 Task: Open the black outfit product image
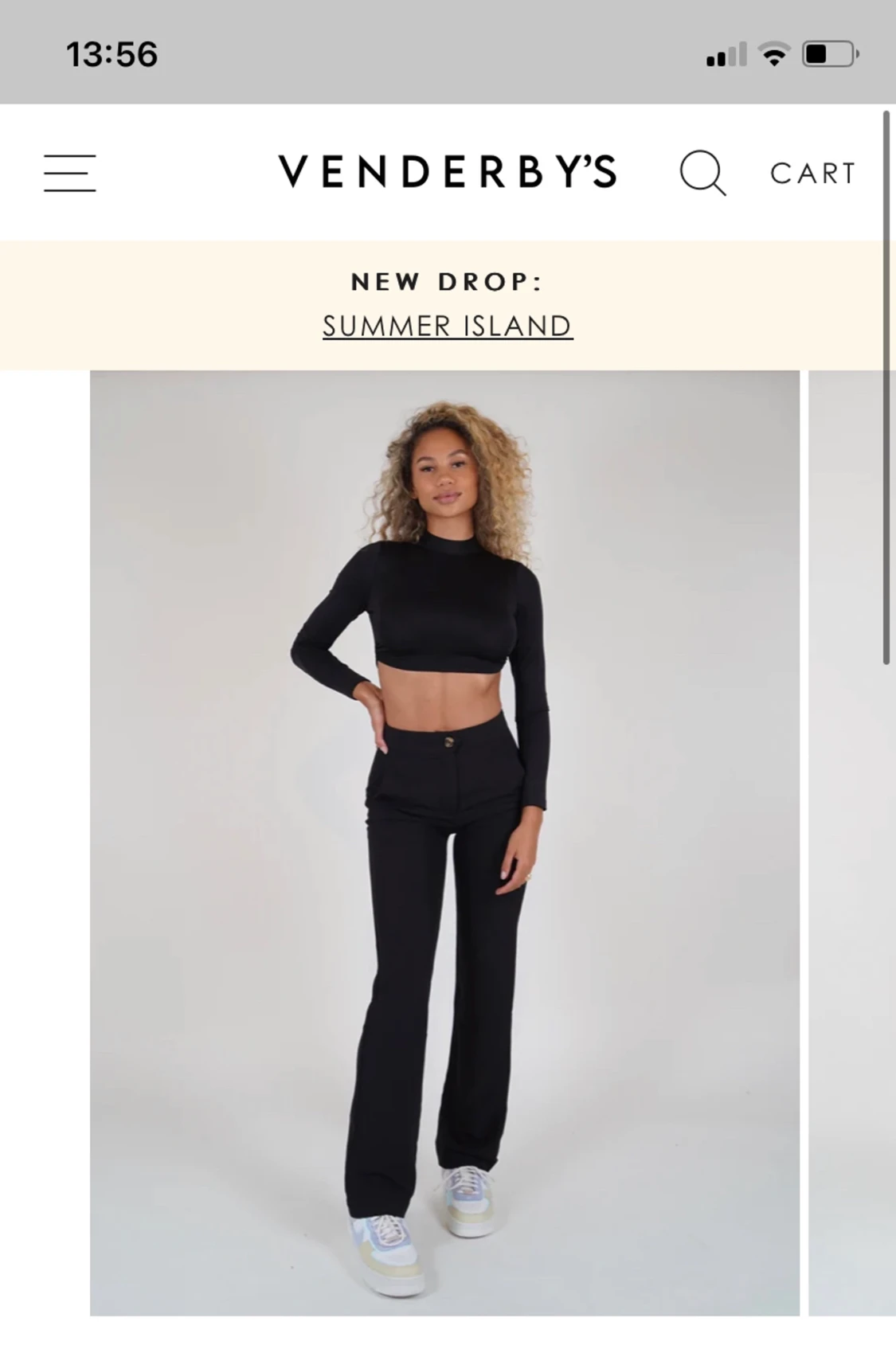(444, 843)
